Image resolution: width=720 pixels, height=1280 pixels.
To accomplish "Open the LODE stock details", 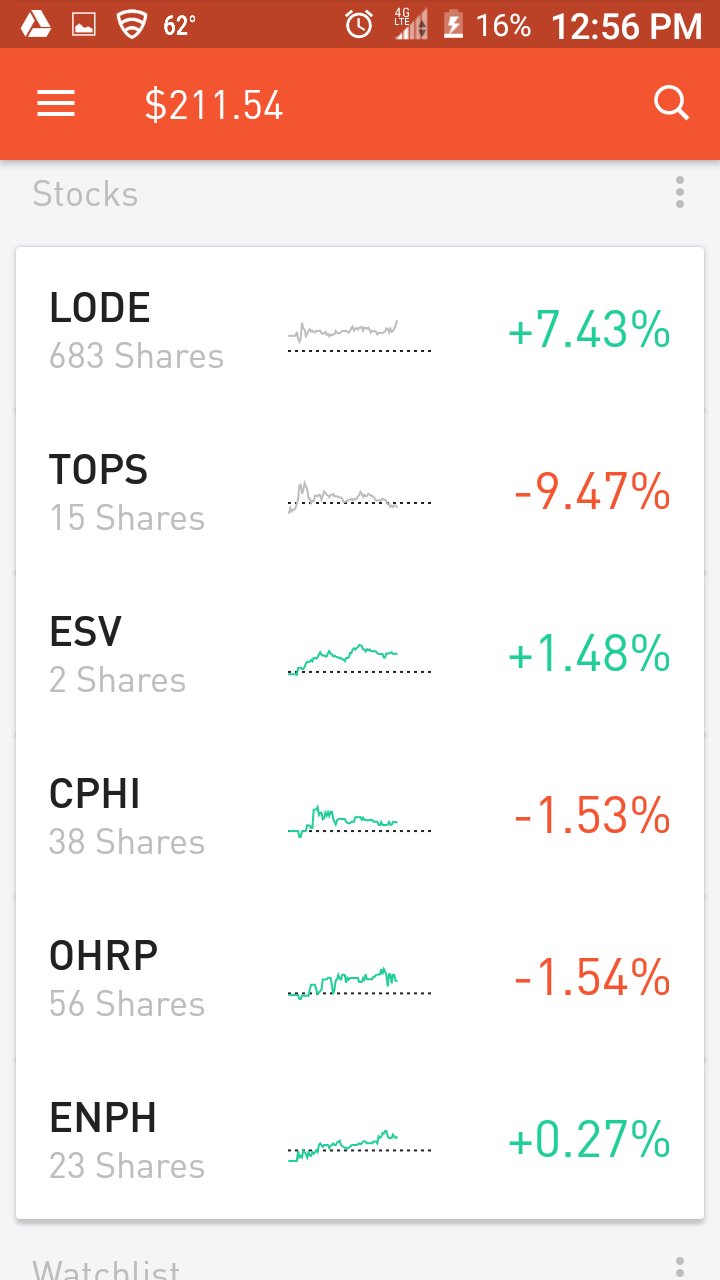I will pyautogui.click(x=360, y=330).
